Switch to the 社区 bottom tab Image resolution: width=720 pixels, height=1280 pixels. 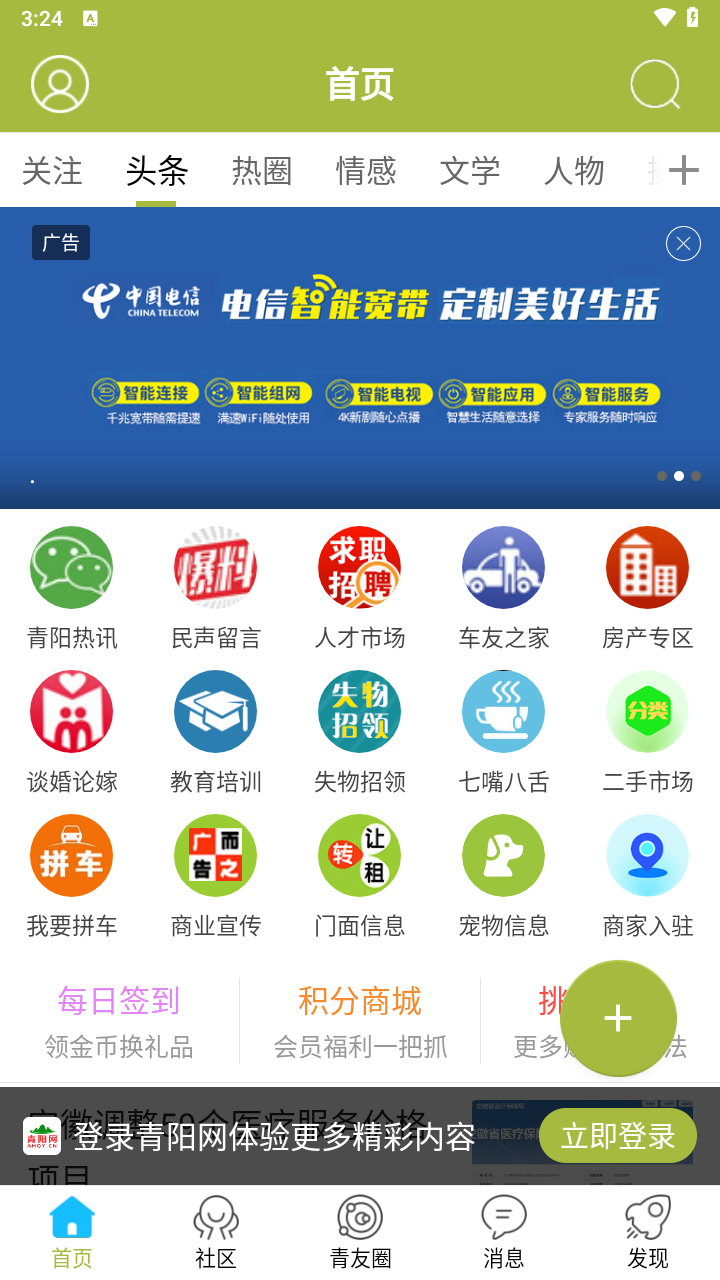pyautogui.click(x=216, y=1232)
